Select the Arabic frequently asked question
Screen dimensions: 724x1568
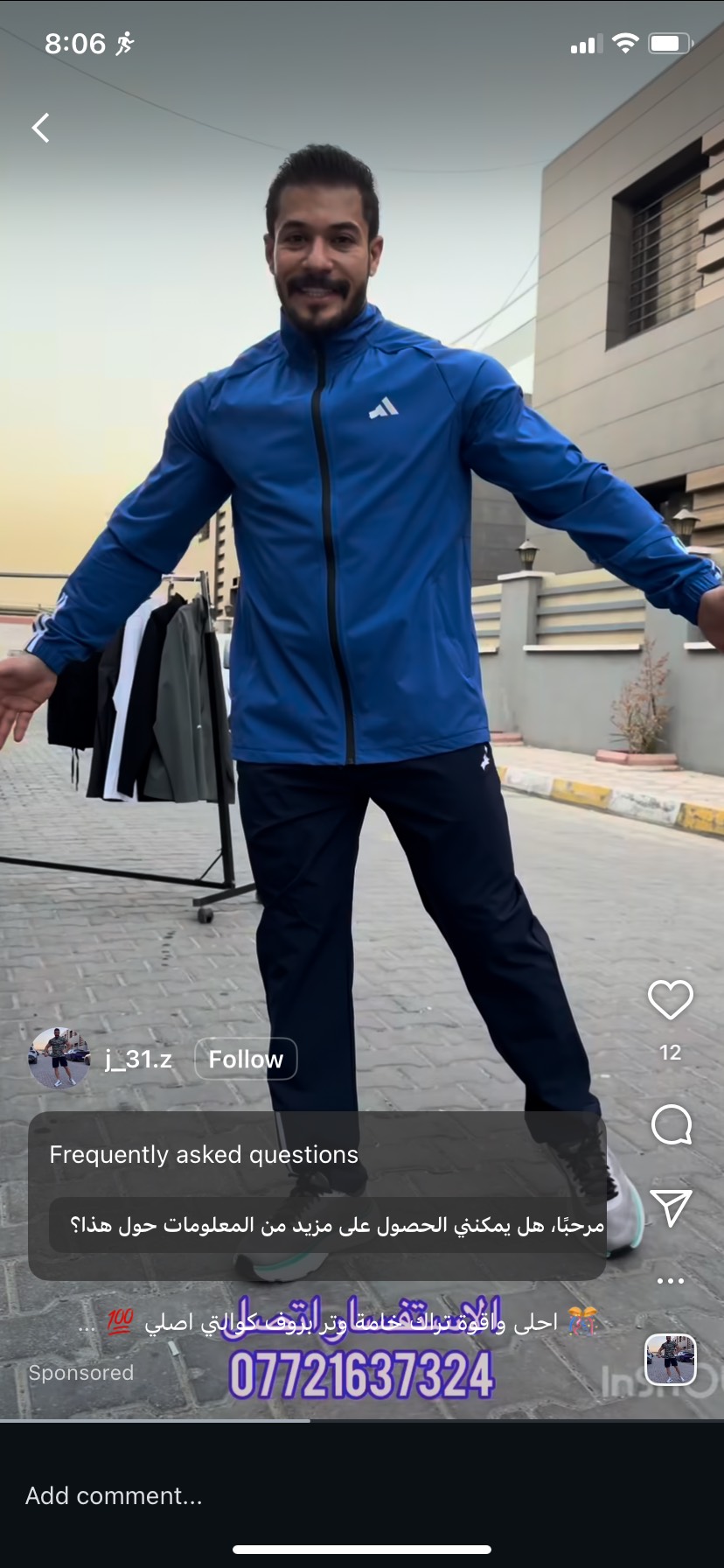[x=337, y=1225]
